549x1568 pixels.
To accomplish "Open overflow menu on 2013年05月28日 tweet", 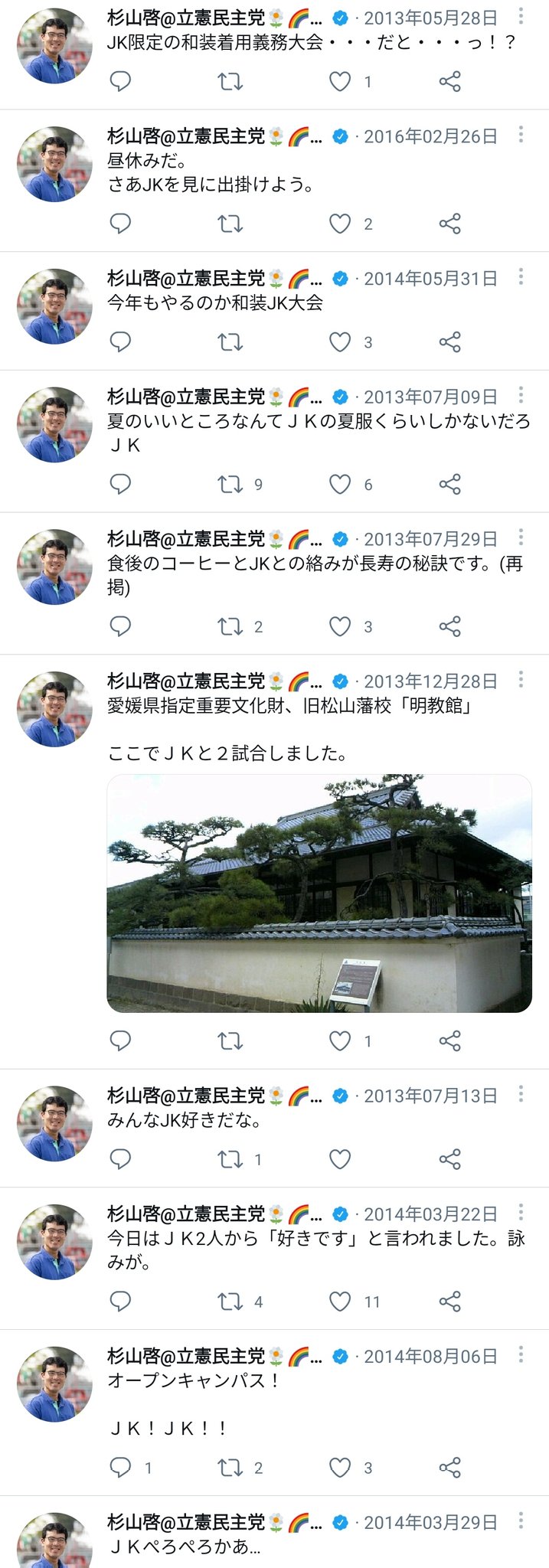I will coord(521,15).
